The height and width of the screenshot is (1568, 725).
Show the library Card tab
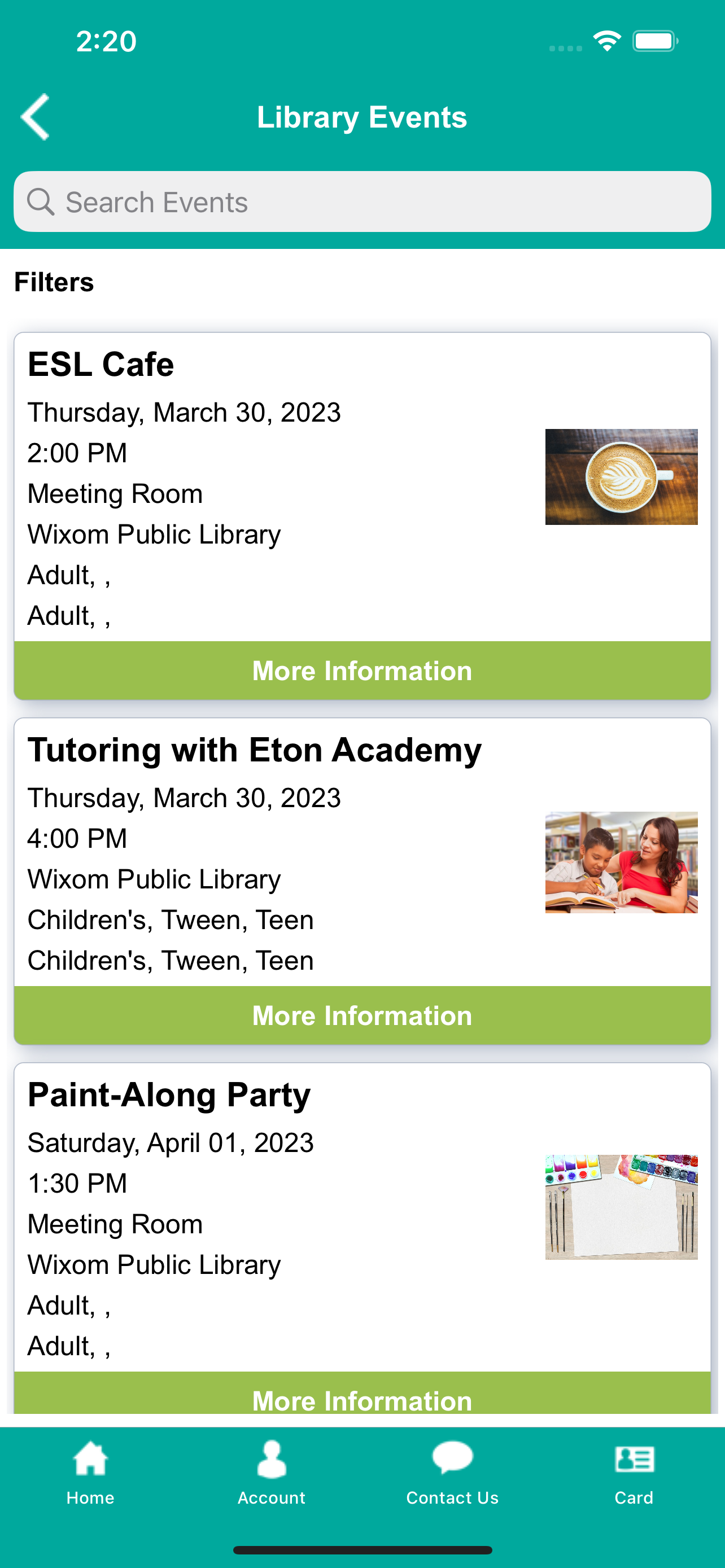(x=634, y=1473)
